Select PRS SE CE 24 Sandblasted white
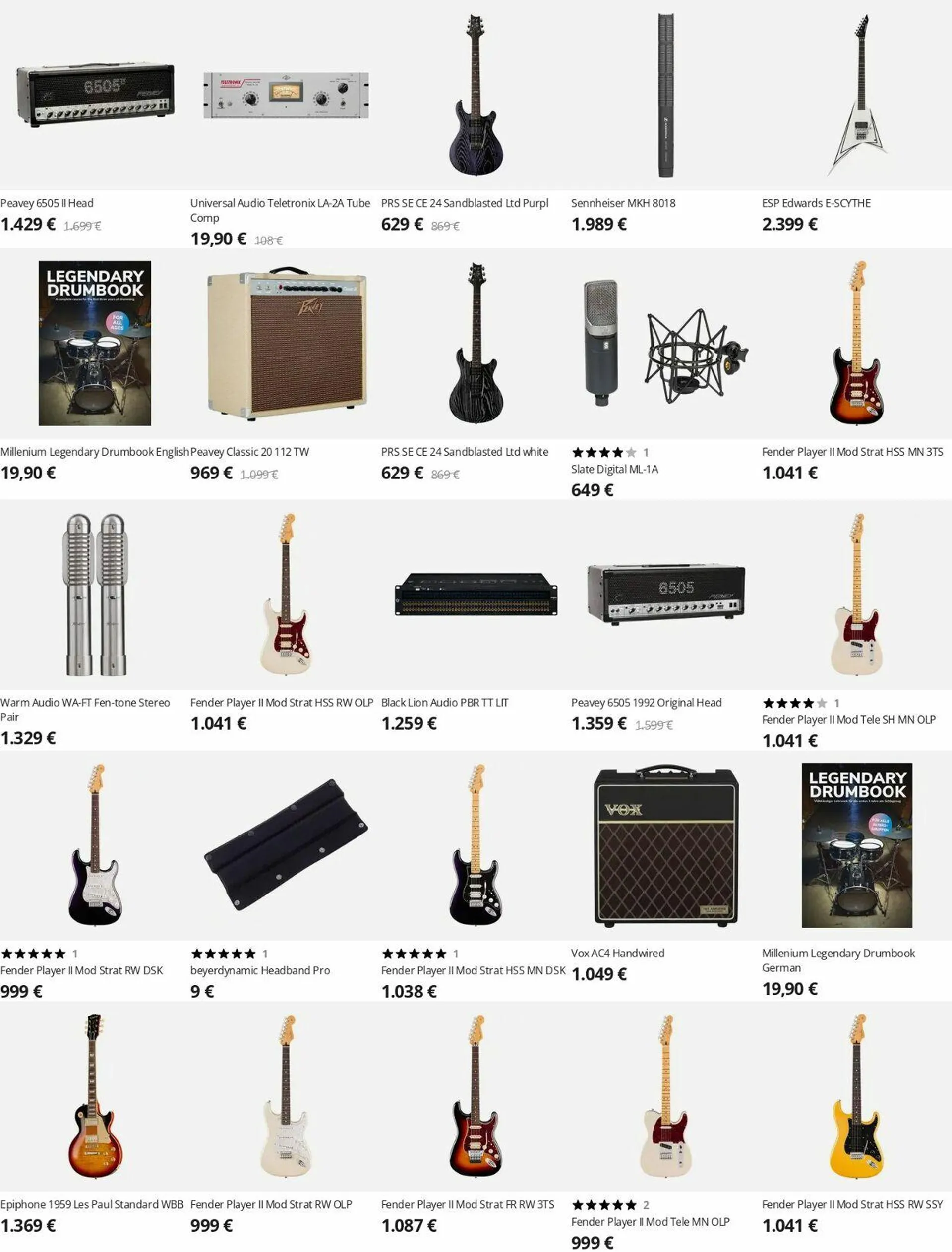 476,343
